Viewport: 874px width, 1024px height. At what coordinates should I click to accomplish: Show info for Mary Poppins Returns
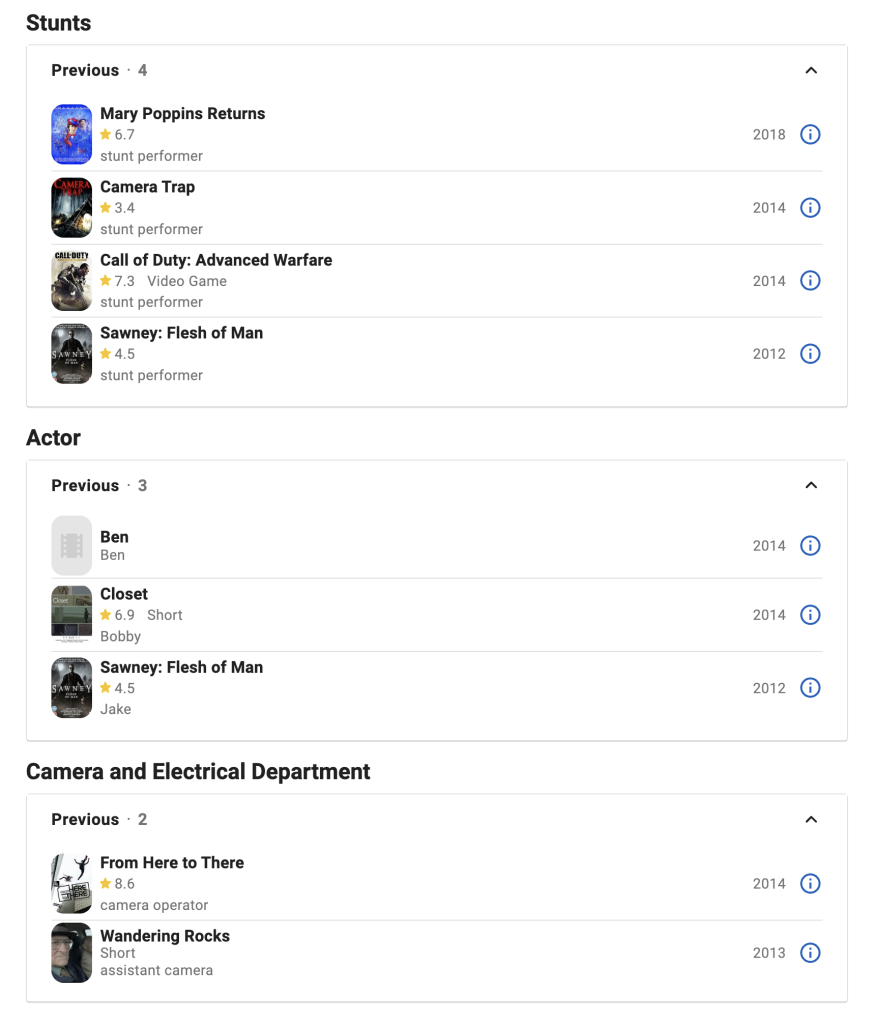(x=811, y=134)
